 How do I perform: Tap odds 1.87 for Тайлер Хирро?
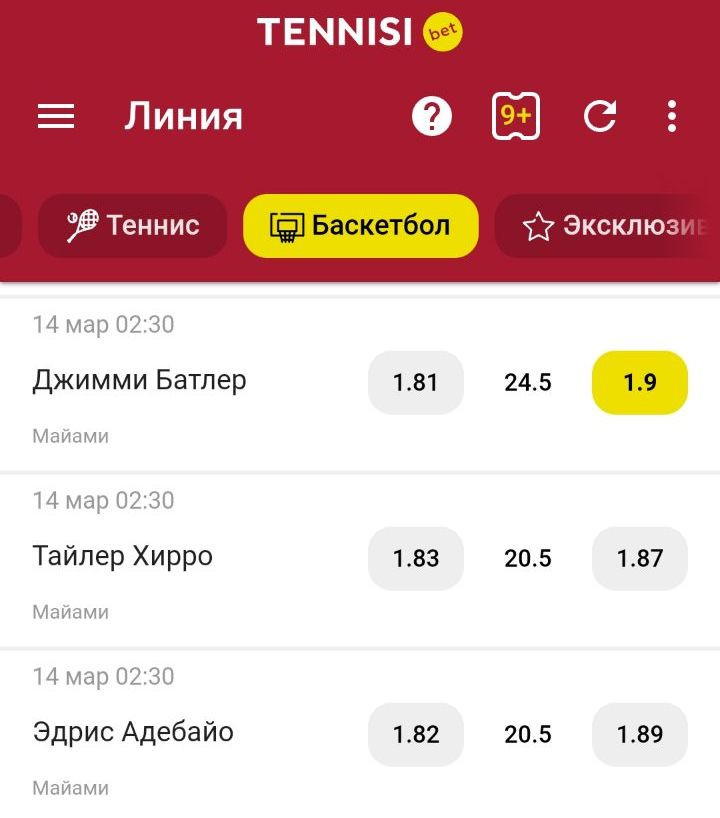(640, 558)
